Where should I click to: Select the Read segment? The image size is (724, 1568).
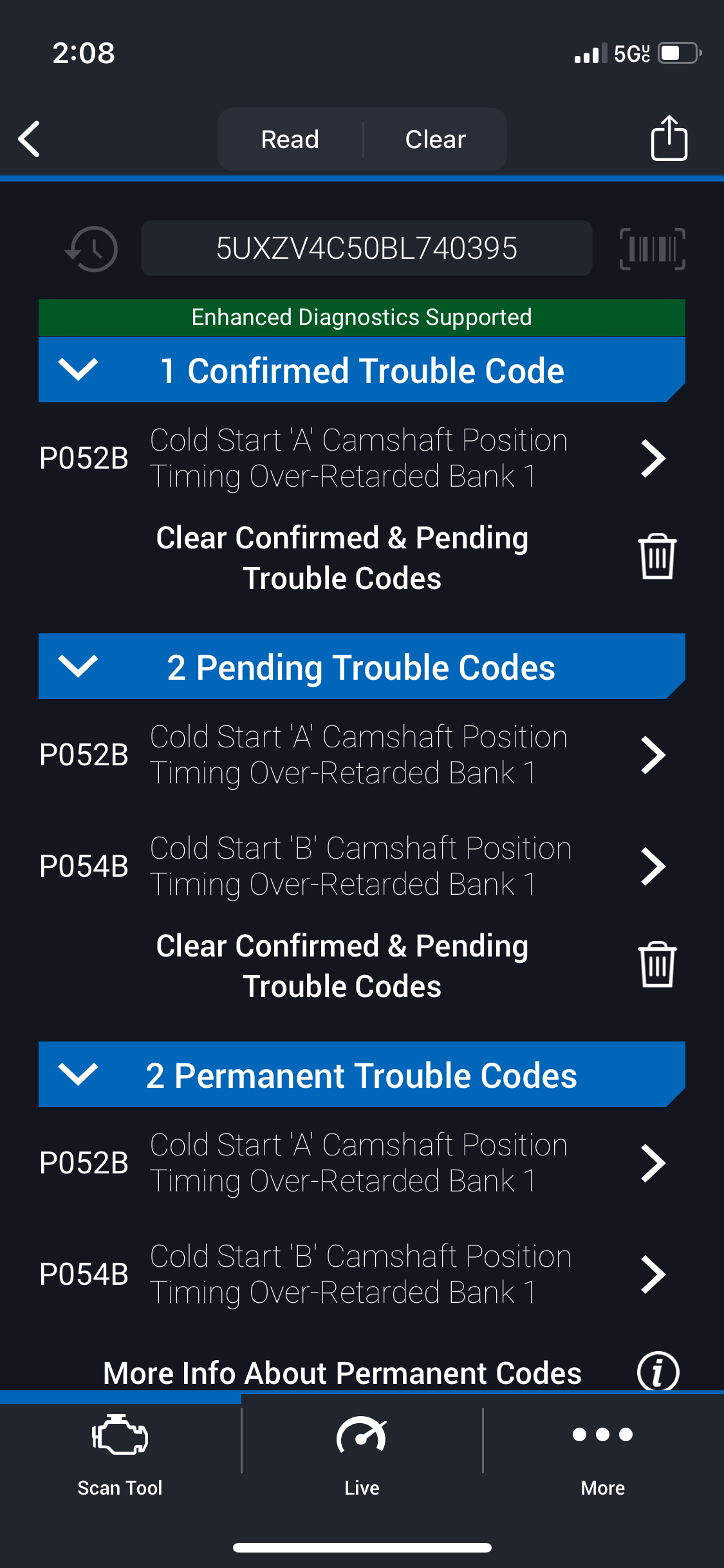point(290,140)
